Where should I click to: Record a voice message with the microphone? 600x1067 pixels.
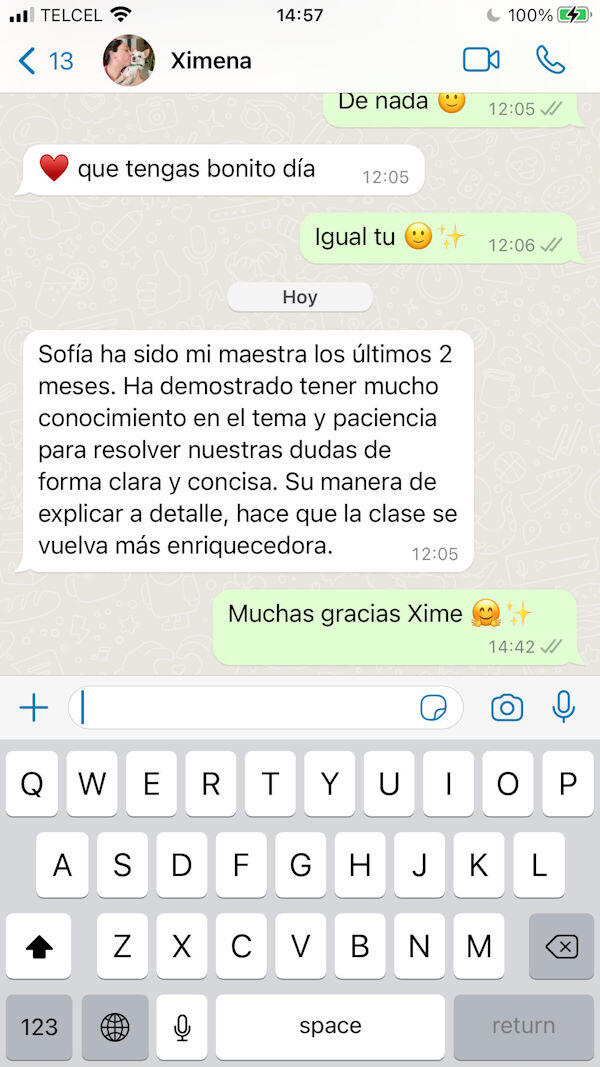tap(564, 708)
